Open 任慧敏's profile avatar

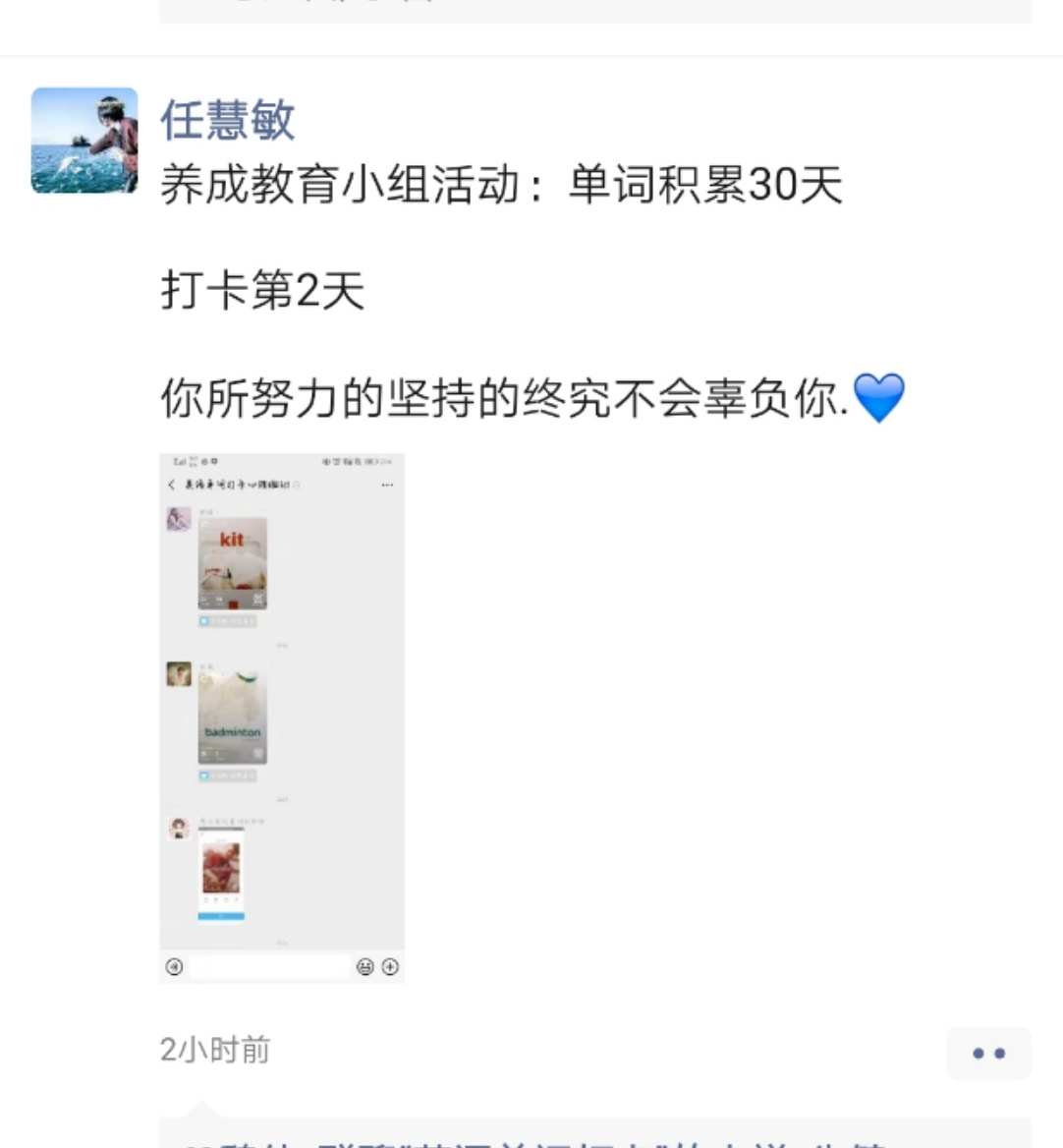click(84, 141)
